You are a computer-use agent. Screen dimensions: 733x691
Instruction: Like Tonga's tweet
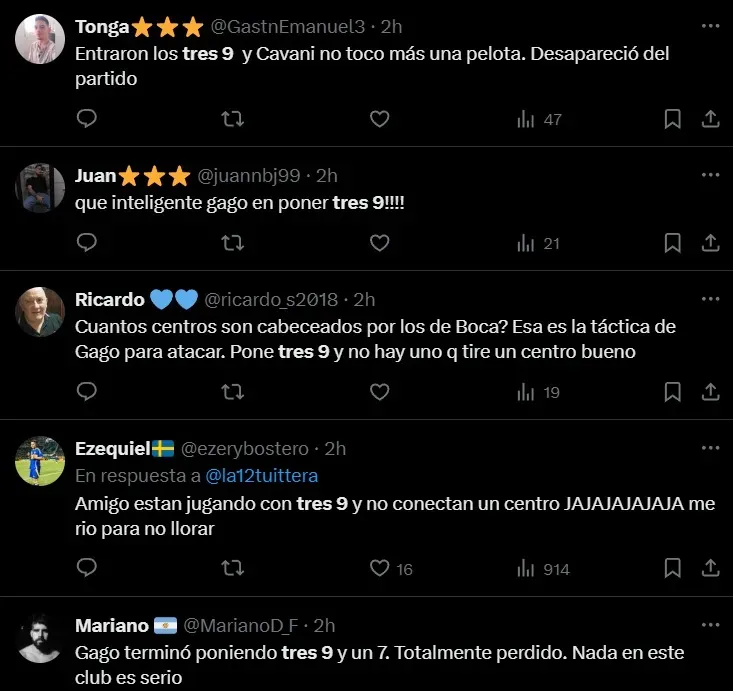pyautogui.click(x=379, y=119)
